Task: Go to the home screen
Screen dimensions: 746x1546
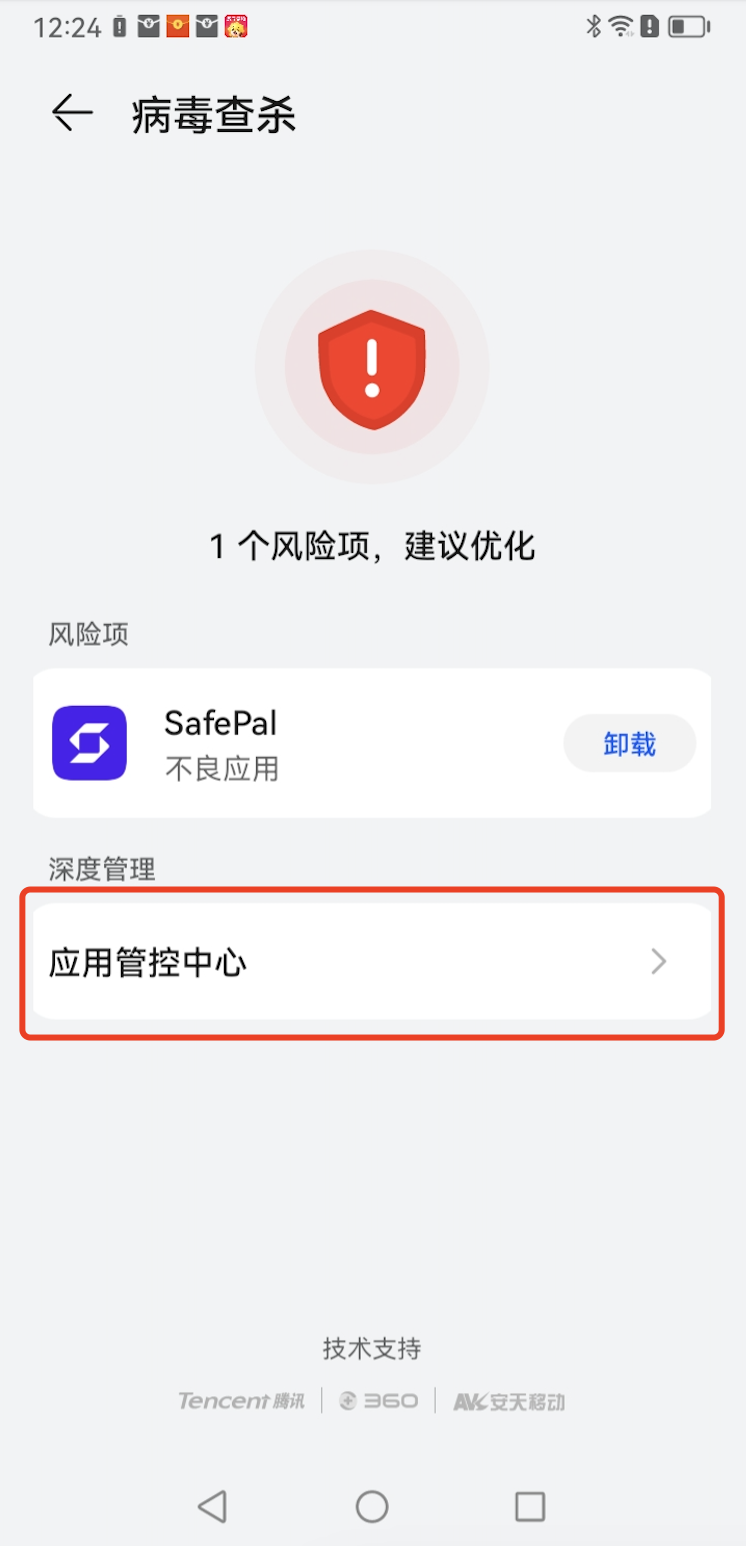Action: click(x=372, y=1506)
